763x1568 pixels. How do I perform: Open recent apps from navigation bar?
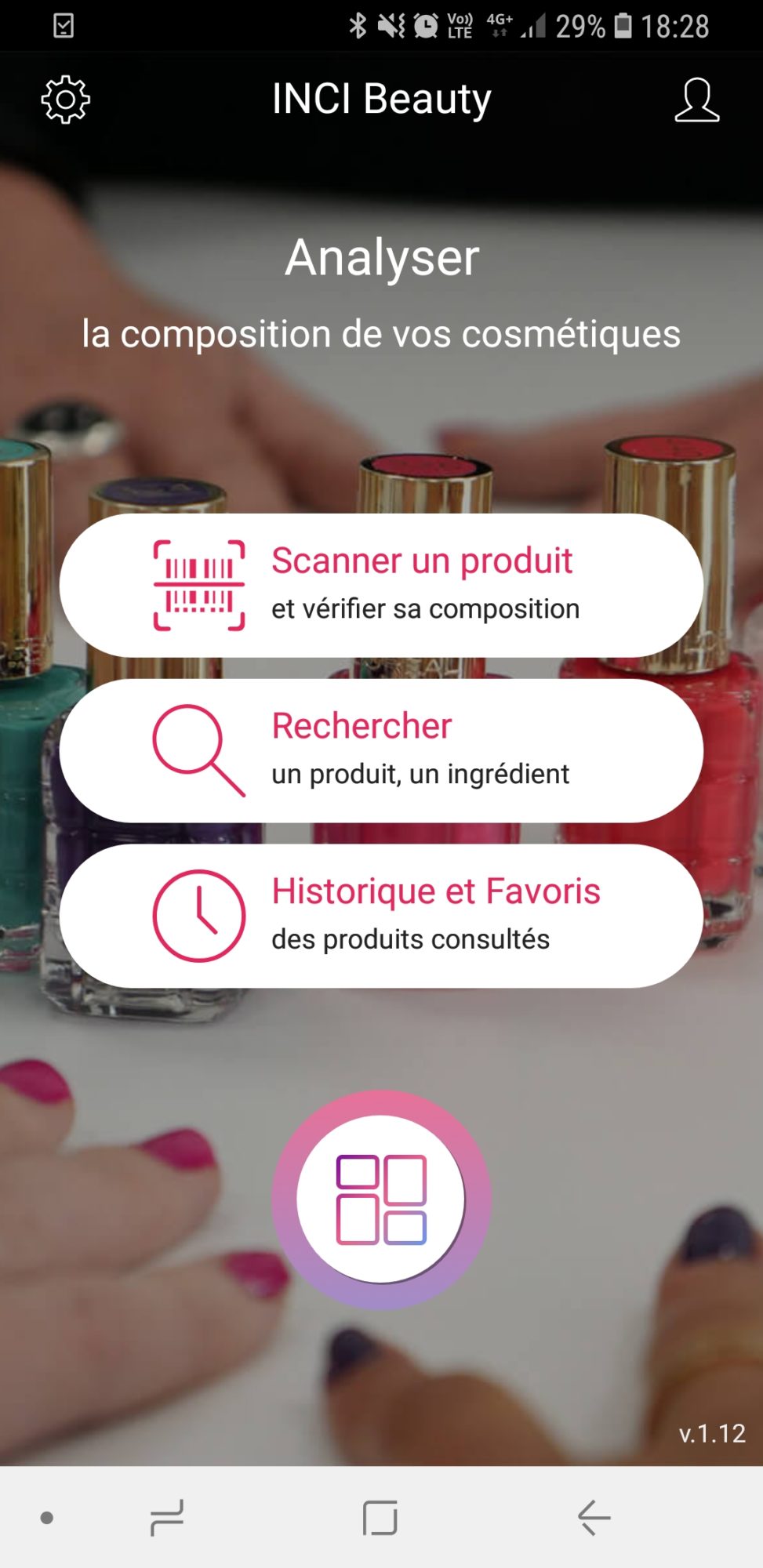167,1517
